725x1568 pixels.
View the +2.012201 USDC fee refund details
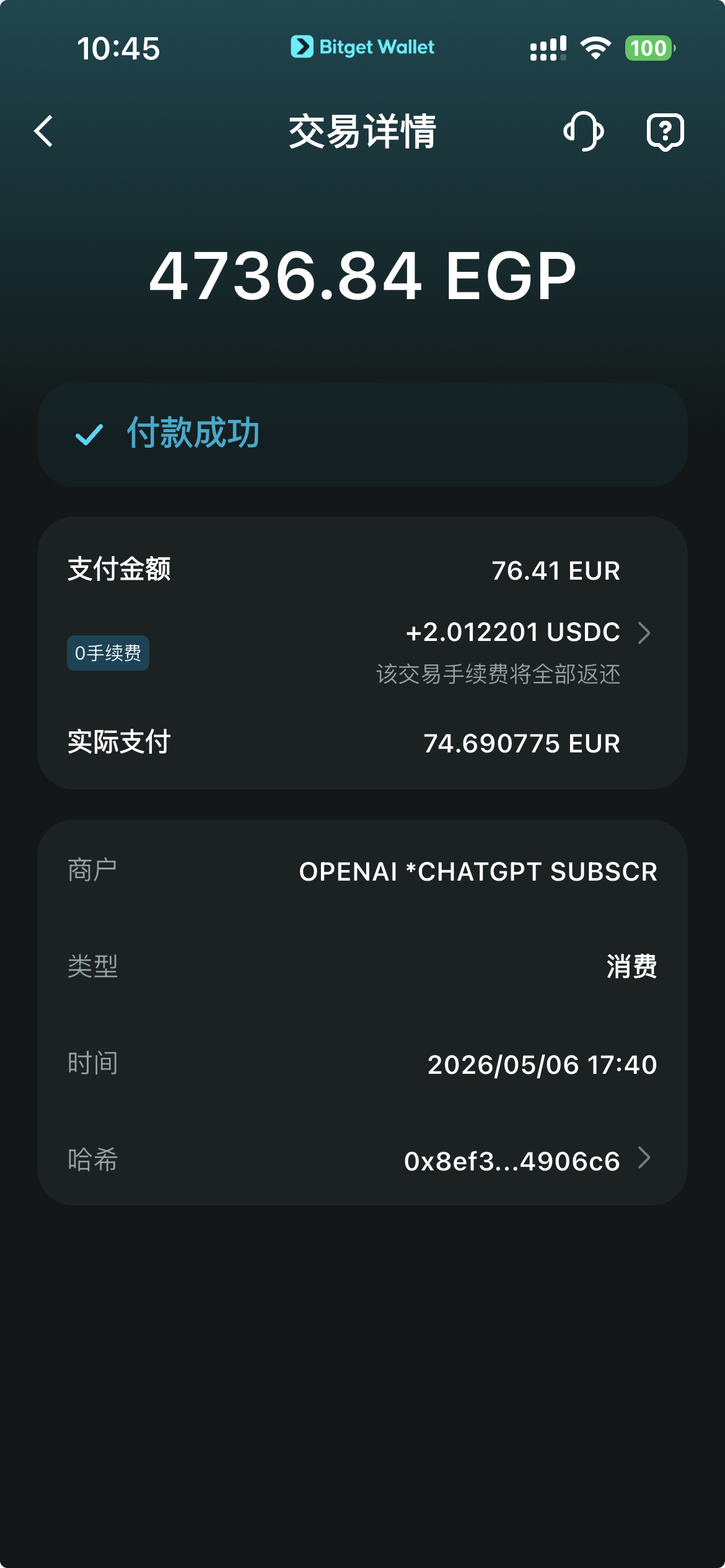click(x=528, y=632)
